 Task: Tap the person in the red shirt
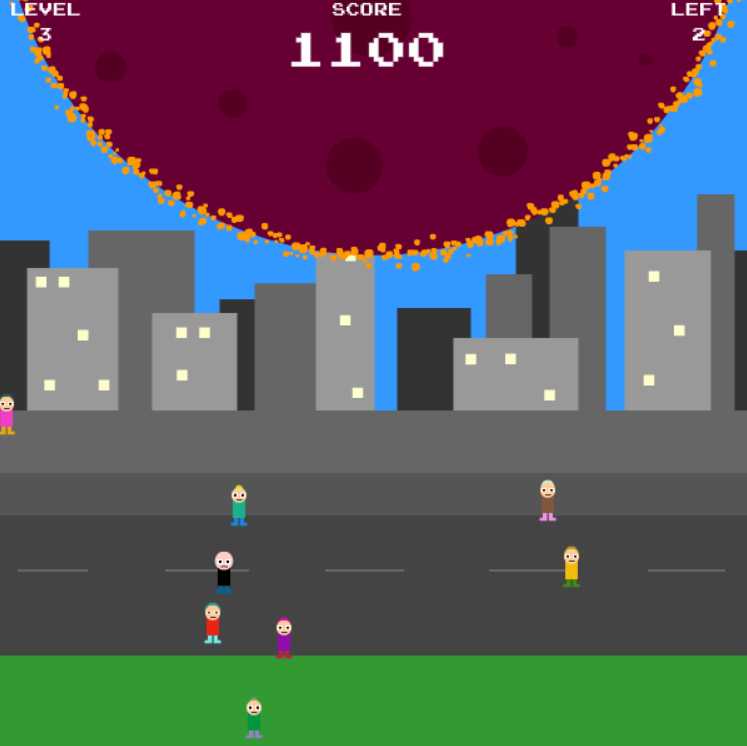tap(213, 623)
